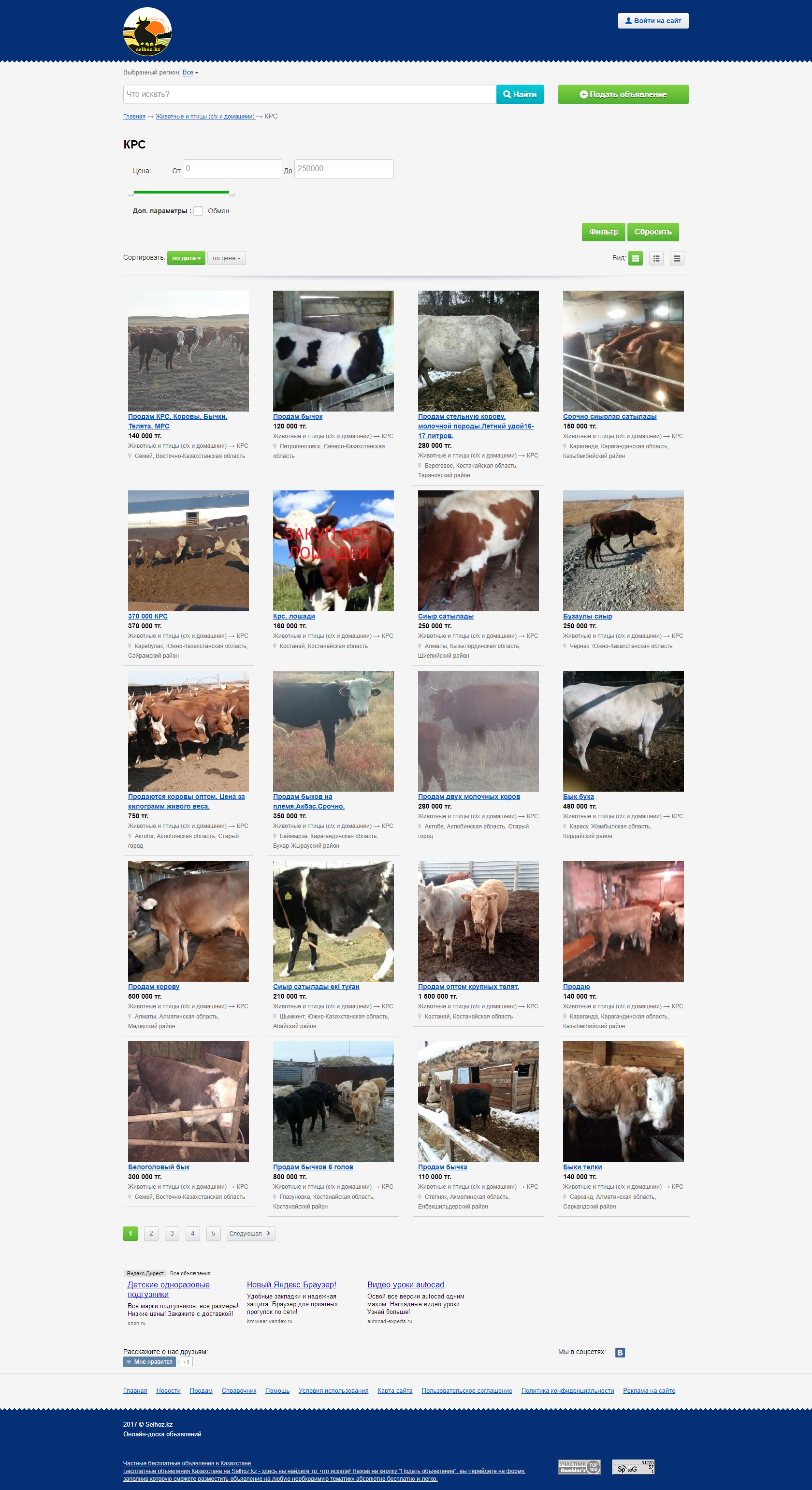Enter a maximum price in the До field
Viewport: 812px width, 1490px height.
coord(343,169)
